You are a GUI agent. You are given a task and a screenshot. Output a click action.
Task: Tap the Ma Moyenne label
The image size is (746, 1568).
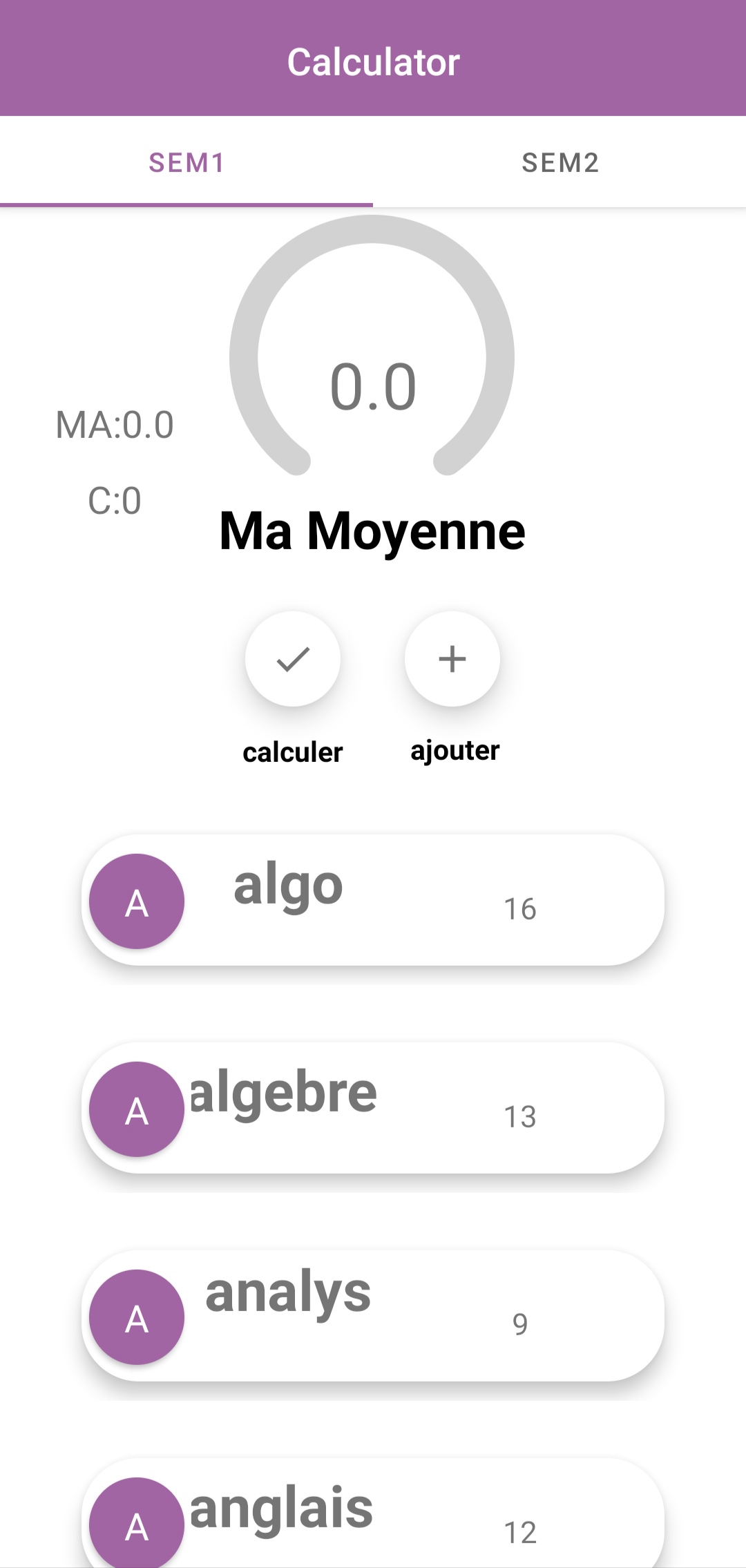371,532
